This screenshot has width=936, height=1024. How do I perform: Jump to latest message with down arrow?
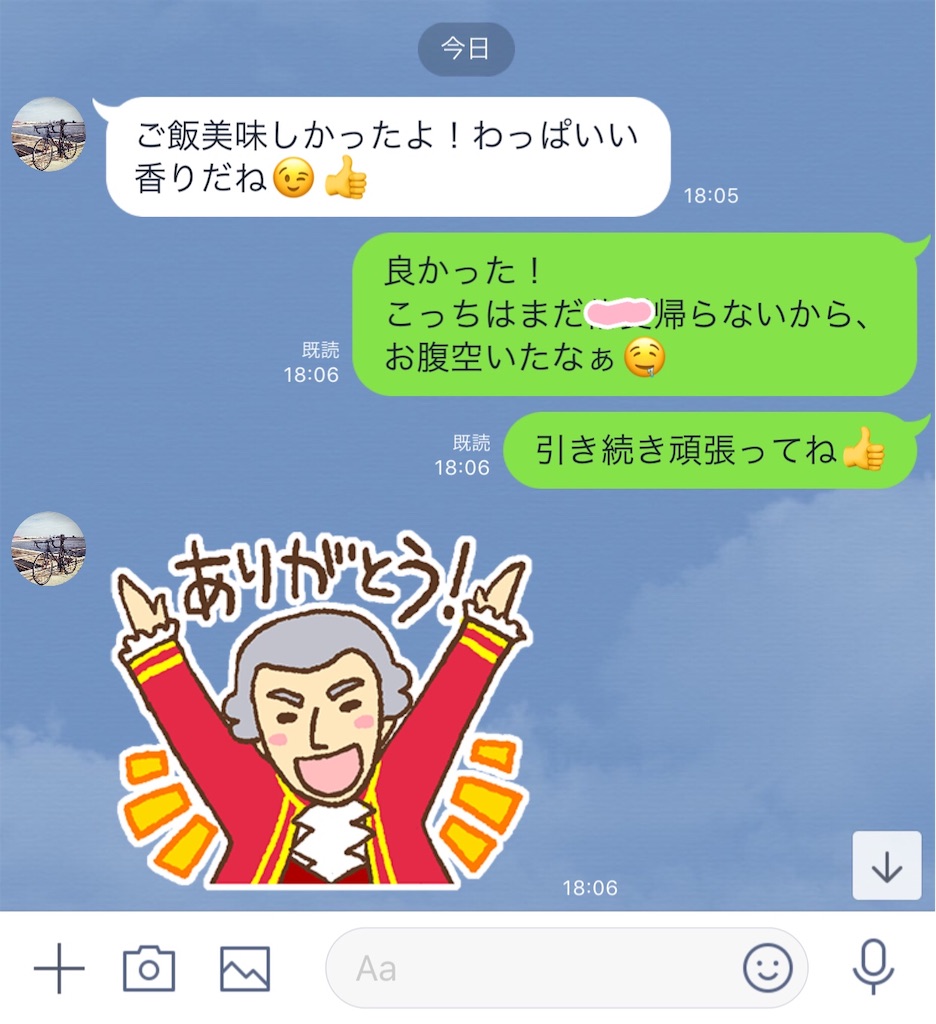pos(886,866)
